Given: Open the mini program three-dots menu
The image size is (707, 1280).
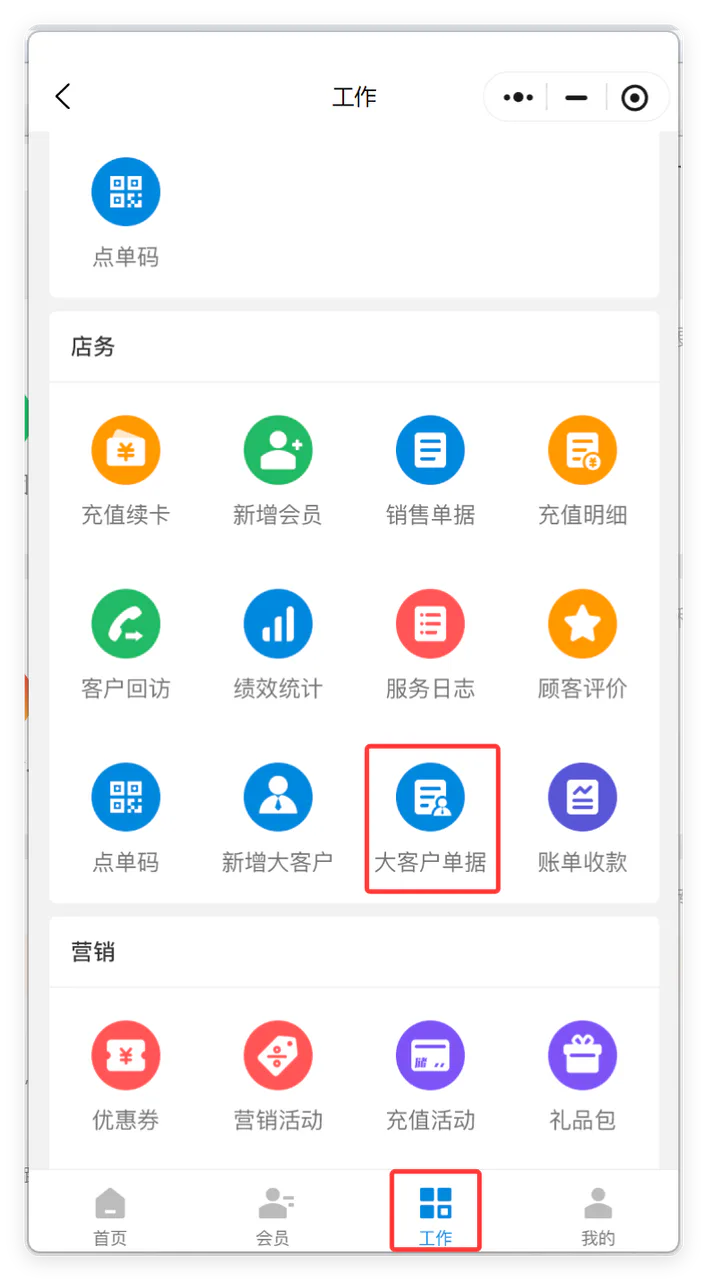Looking at the screenshot, I should (518, 97).
